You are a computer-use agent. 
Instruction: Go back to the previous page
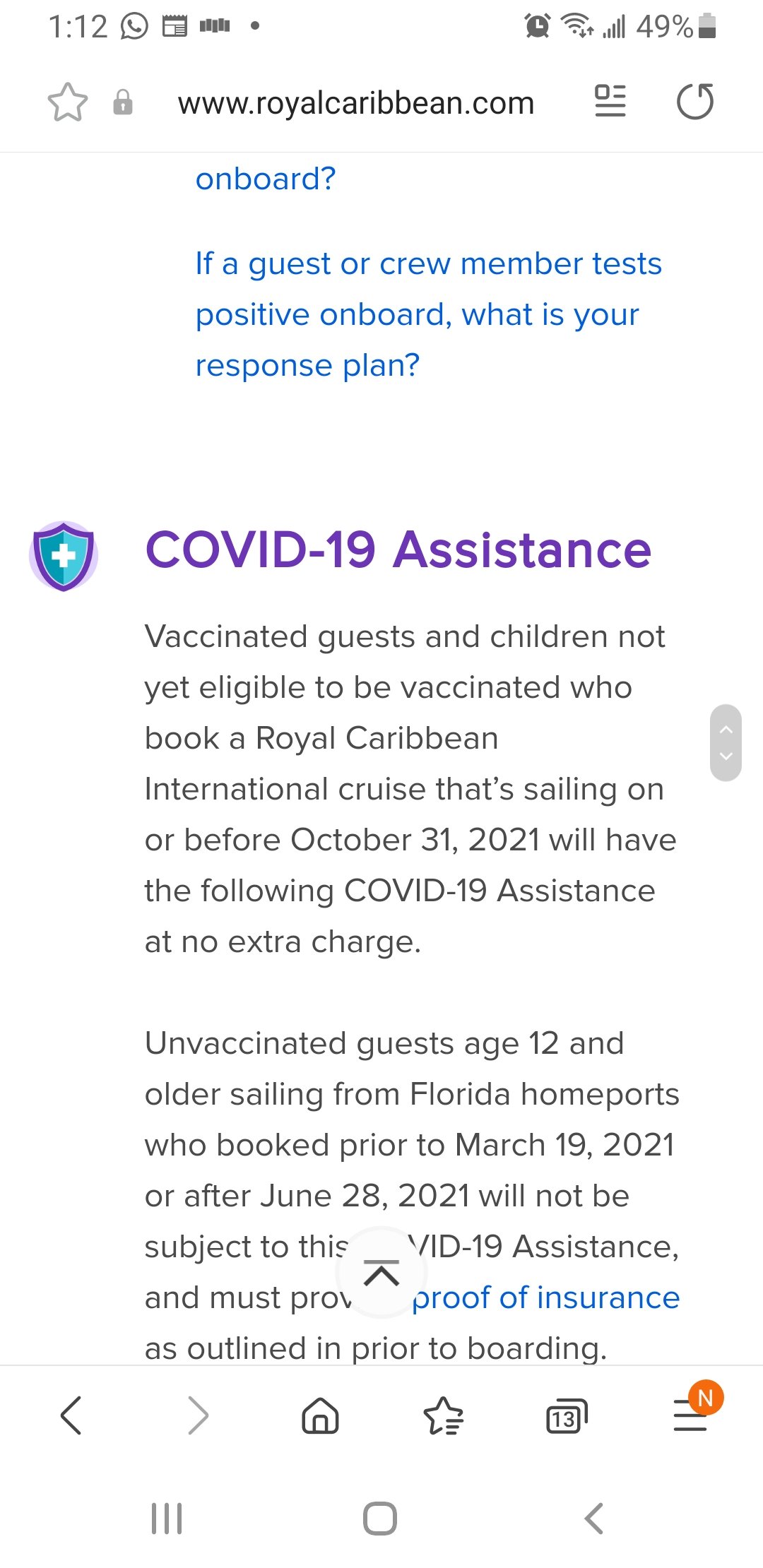point(71,1415)
